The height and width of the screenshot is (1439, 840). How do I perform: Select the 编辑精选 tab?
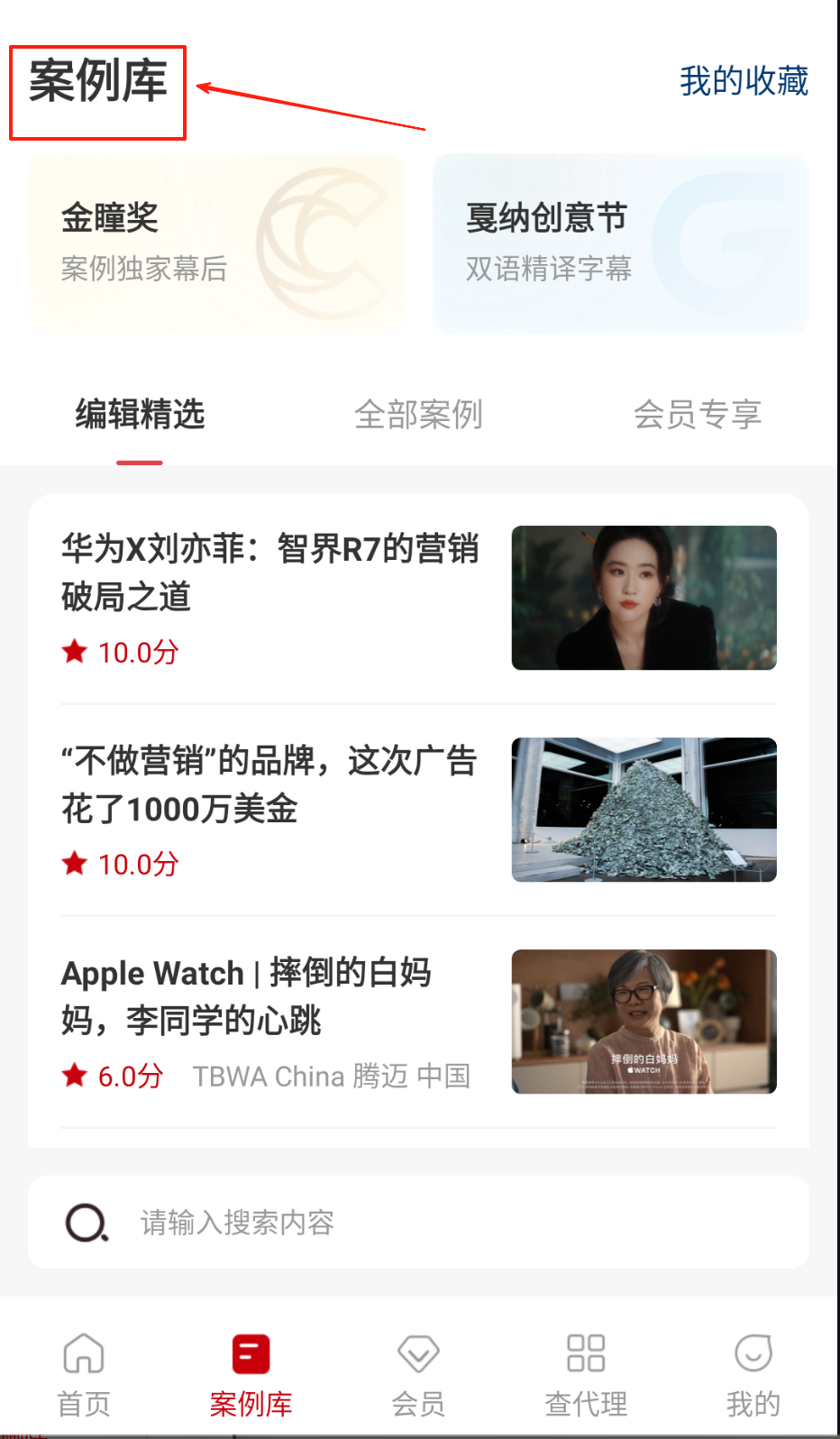[x=140, y=415]
